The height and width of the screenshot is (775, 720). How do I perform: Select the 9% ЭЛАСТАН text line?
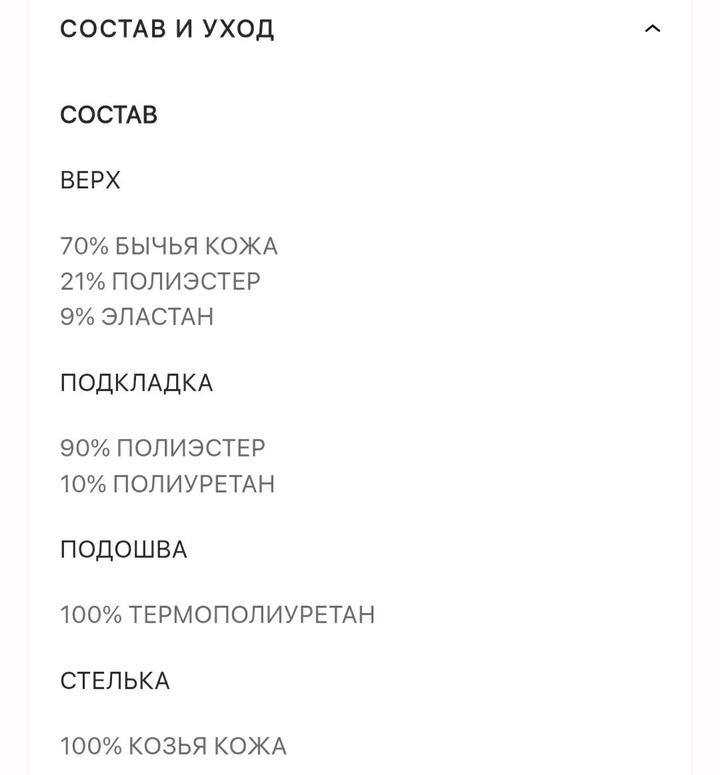coord(137,316)
